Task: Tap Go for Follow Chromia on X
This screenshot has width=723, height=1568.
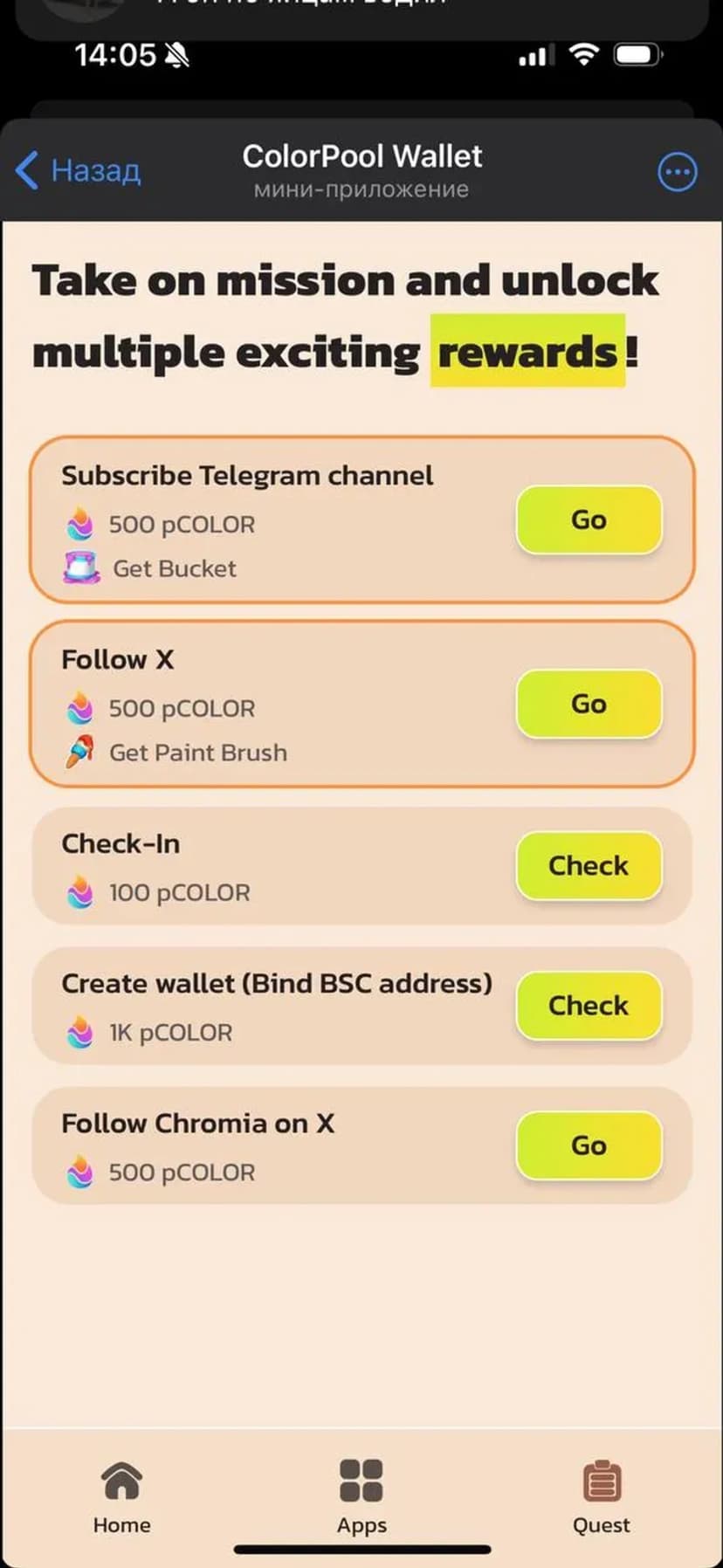Action: (589, 1145)
